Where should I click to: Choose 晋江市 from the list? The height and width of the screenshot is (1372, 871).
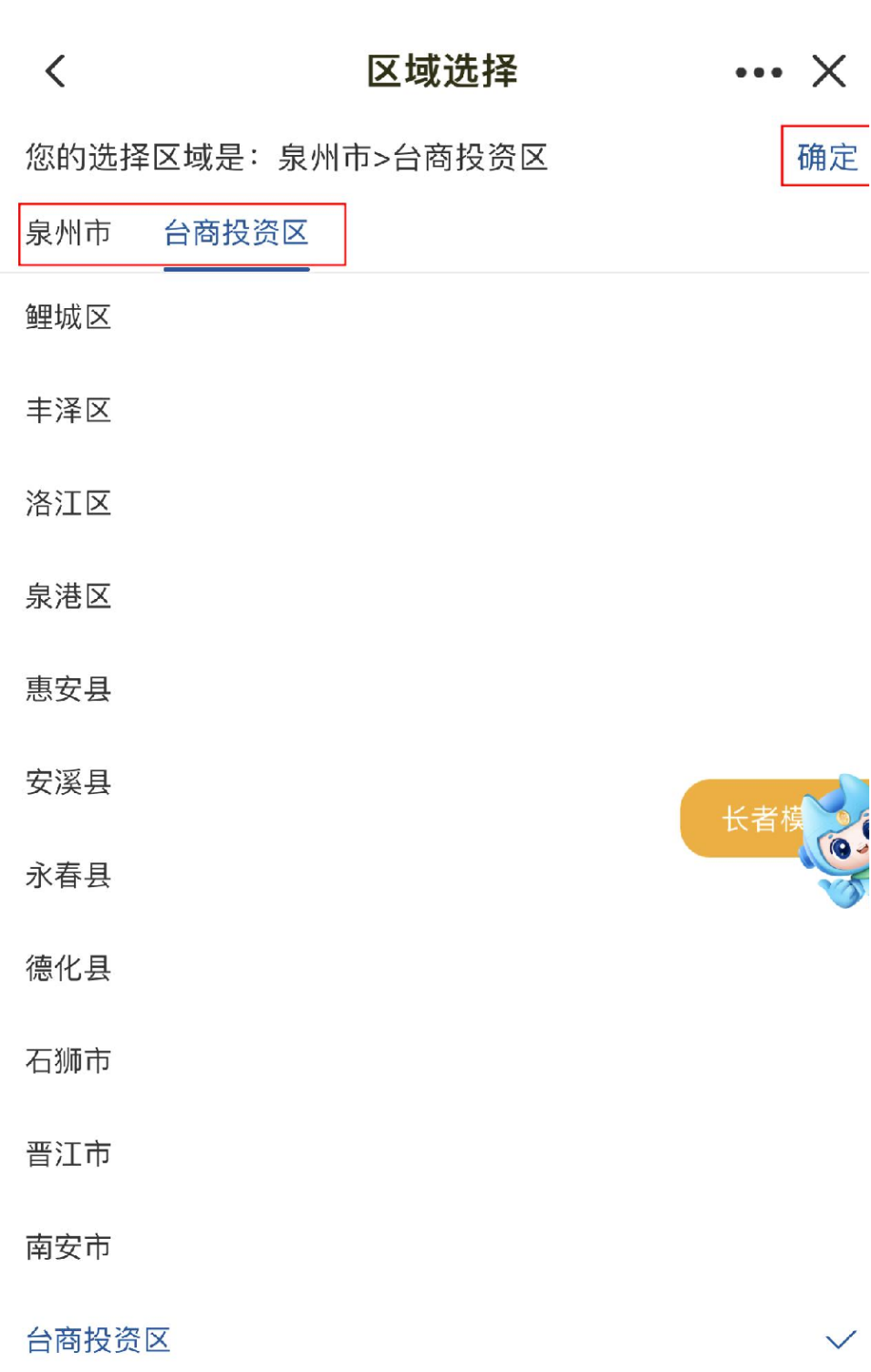[x=68, y=1154]
